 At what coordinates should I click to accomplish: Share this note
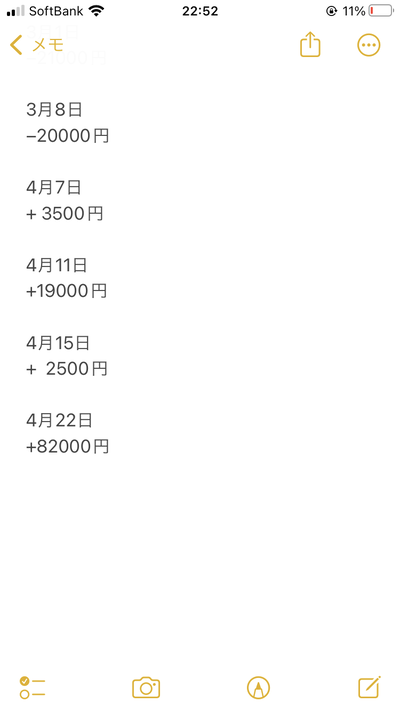pos(310,44)
